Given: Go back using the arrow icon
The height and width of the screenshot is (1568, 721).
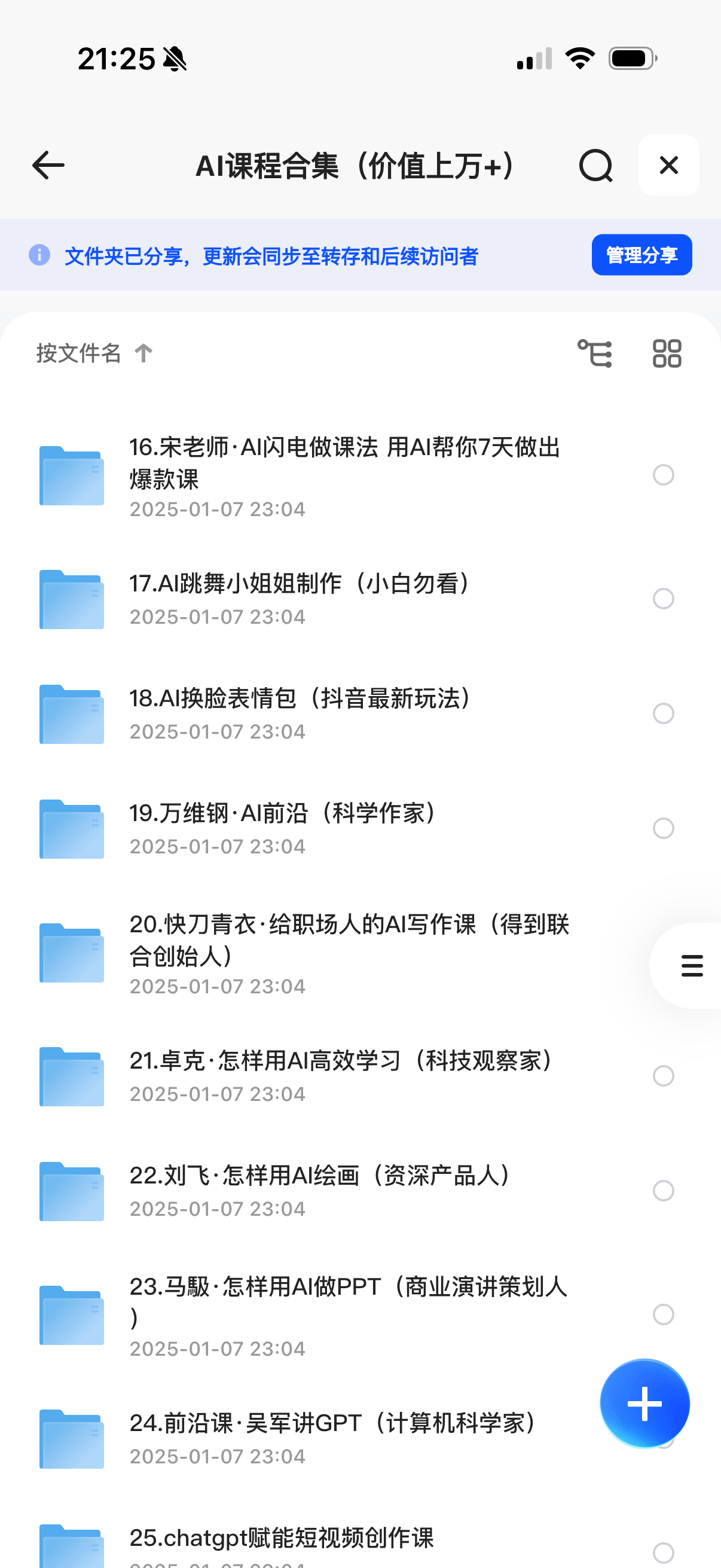Looking at the screenshot, I should 48,166.
